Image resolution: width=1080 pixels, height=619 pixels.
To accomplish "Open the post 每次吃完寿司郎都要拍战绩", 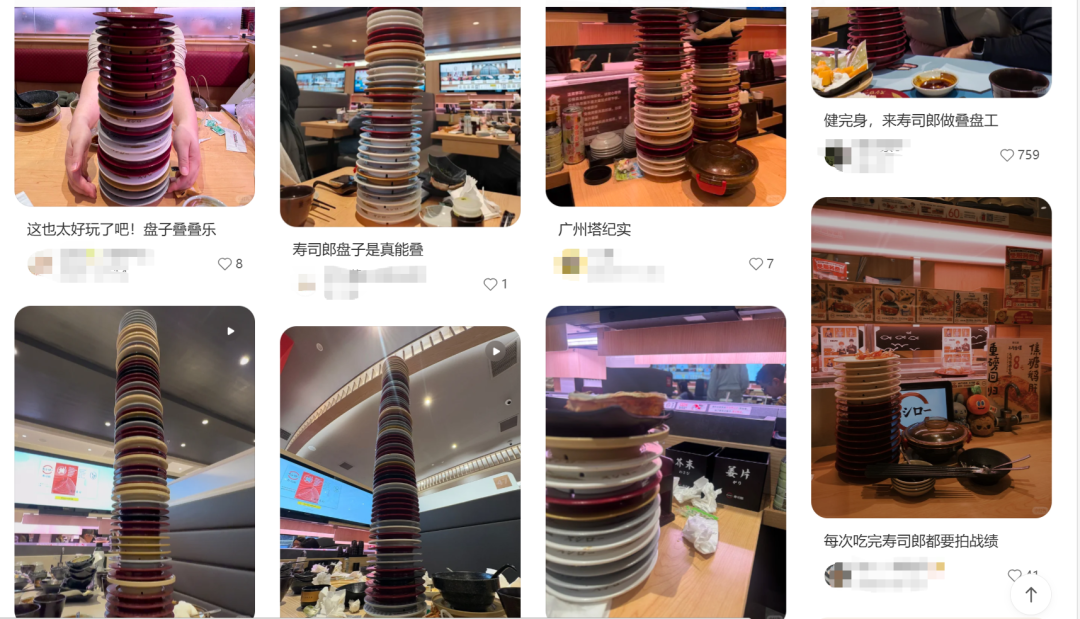I will pyautogui.click(x=931, y=357).
